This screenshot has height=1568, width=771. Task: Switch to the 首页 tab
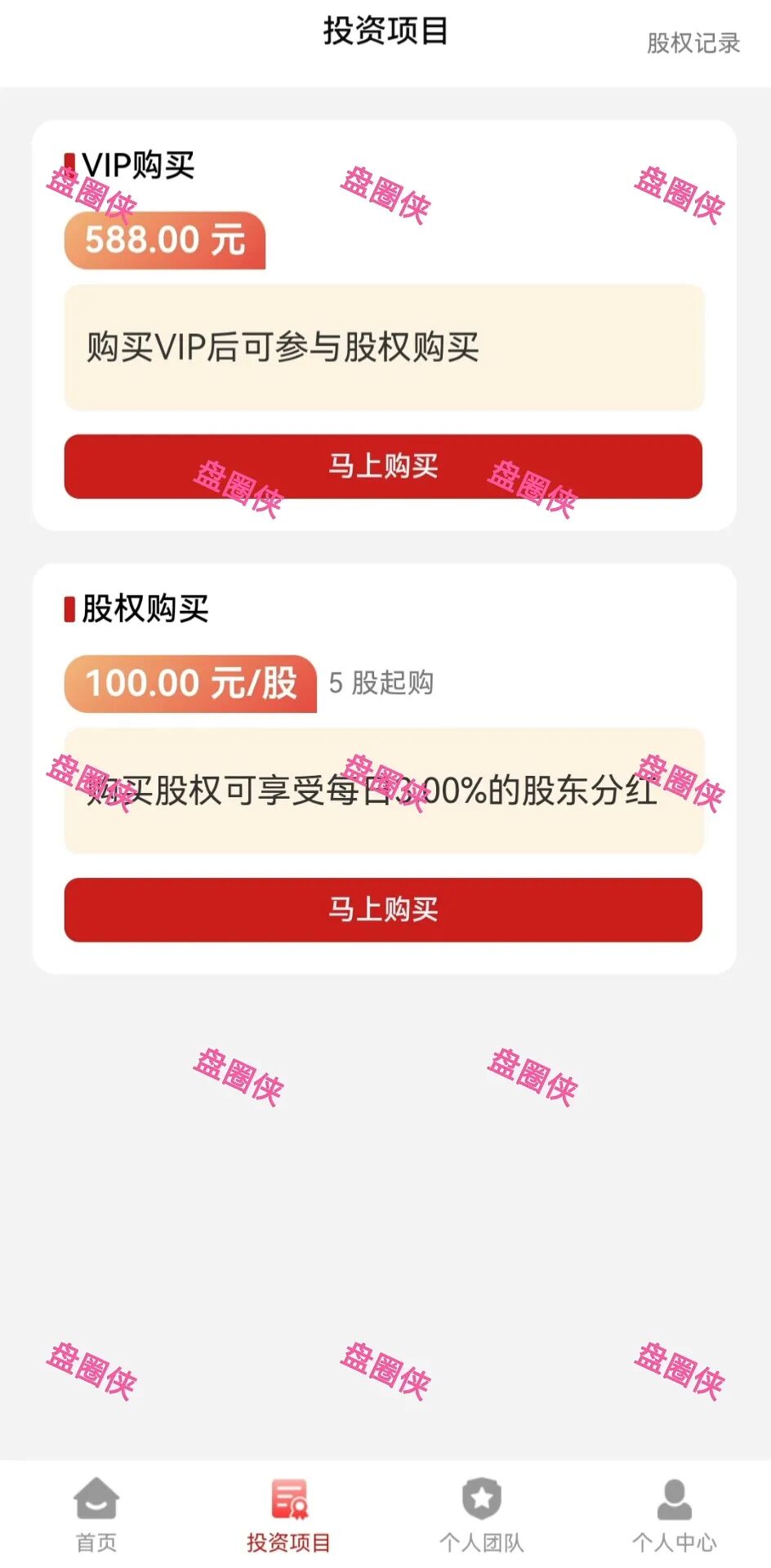pyautogui.click(x=96, y=1515)
